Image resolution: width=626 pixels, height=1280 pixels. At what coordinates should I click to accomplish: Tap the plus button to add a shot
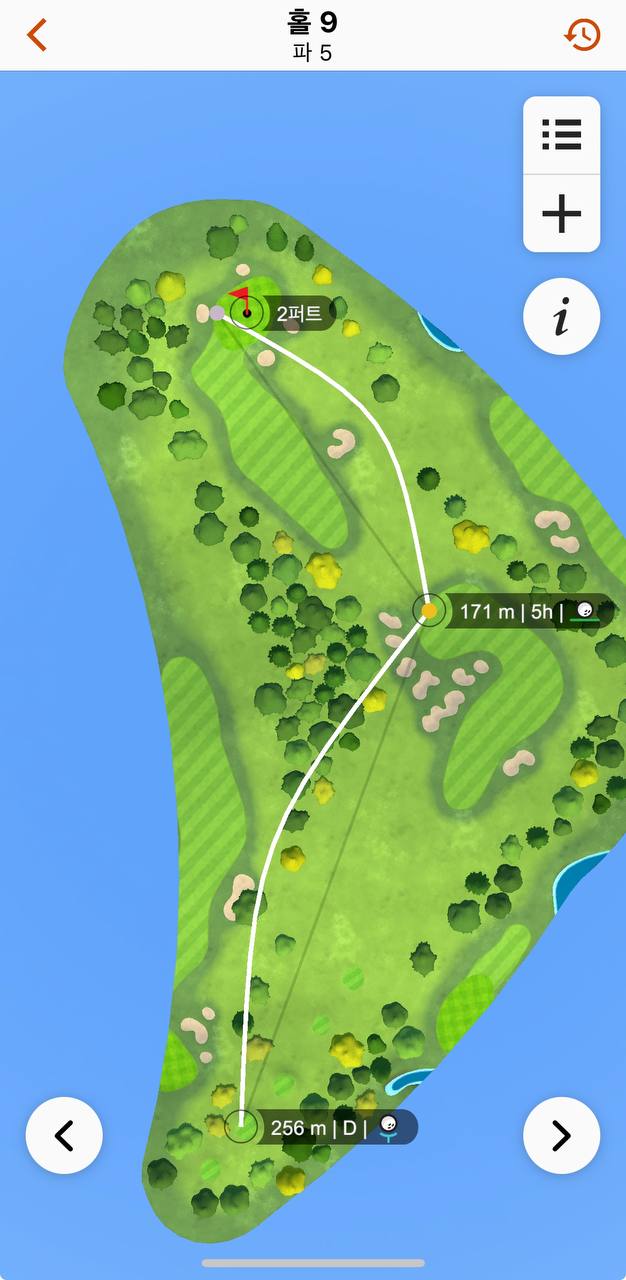coord(562,213)
